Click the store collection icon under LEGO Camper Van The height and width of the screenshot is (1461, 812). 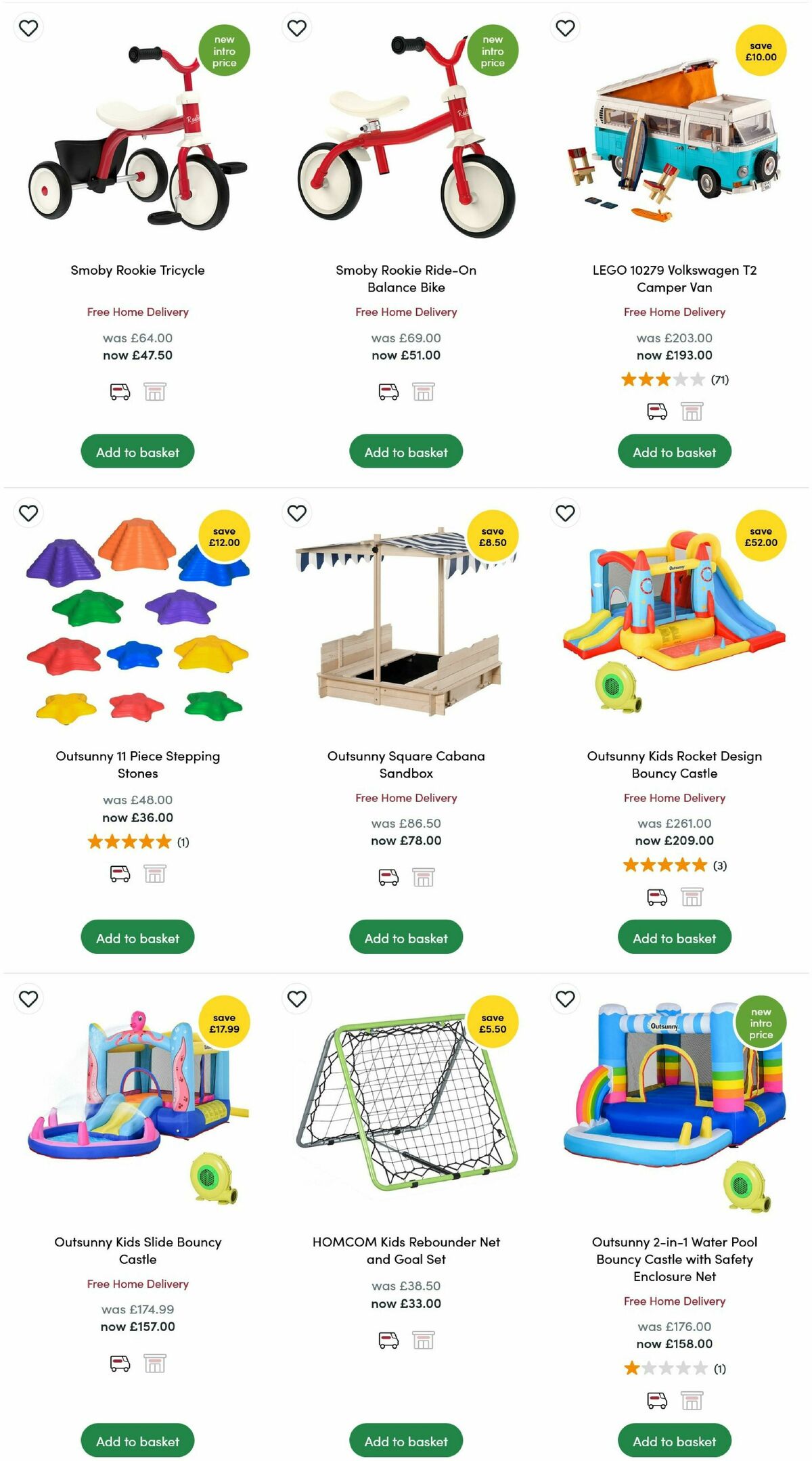click(x=692, y=411)
